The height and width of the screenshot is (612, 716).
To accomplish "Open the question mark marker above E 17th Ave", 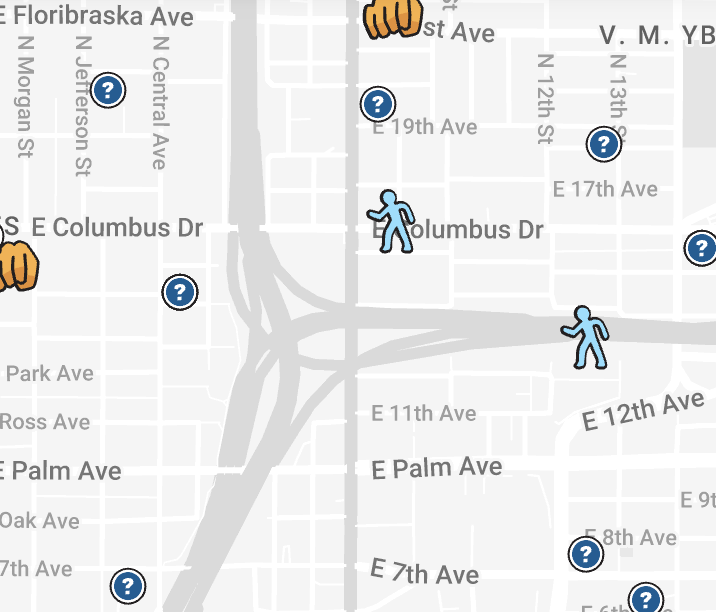I will [x=603, y=145].
